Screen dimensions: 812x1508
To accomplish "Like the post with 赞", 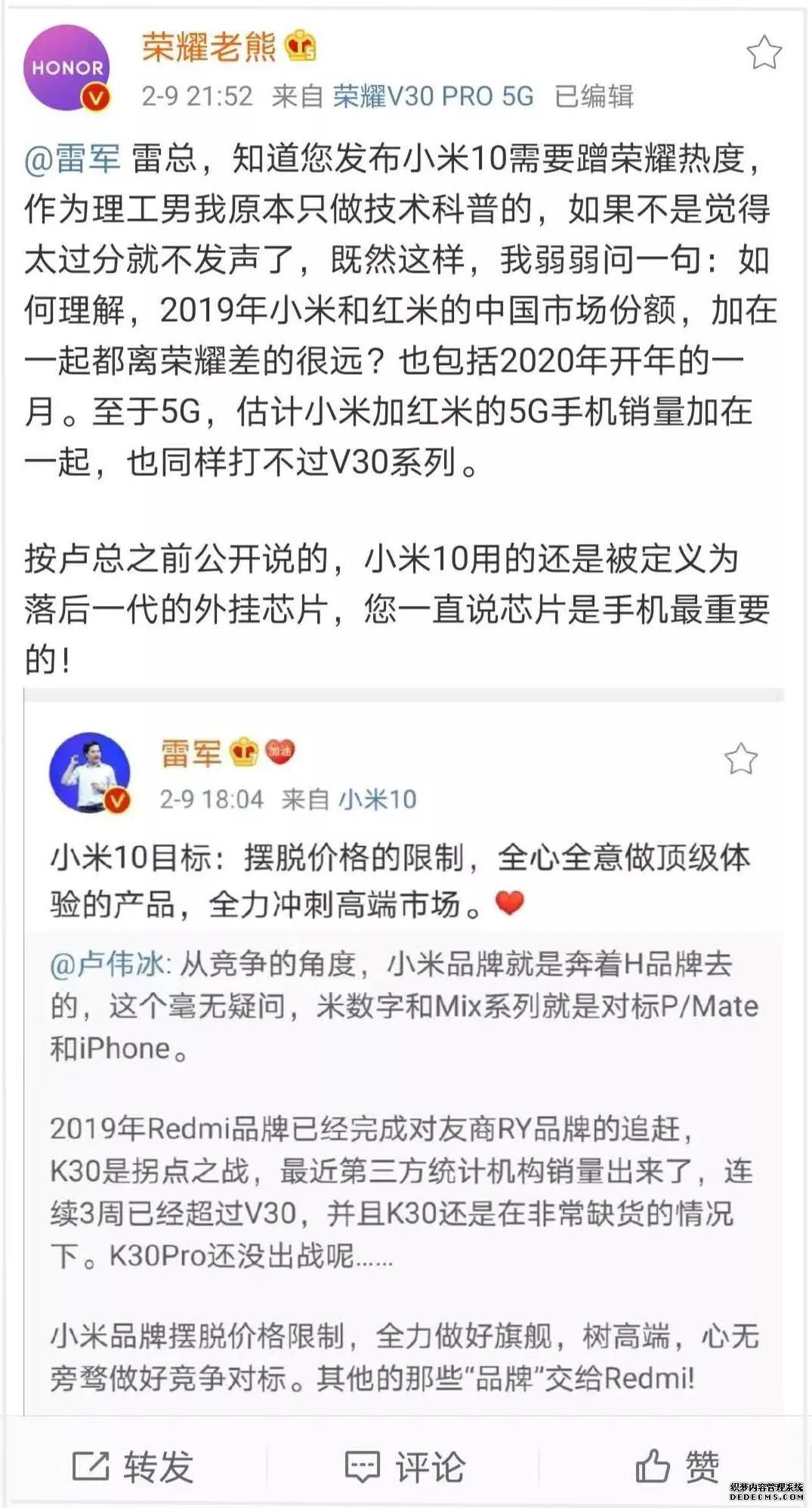I will (x=677, y=1466).
